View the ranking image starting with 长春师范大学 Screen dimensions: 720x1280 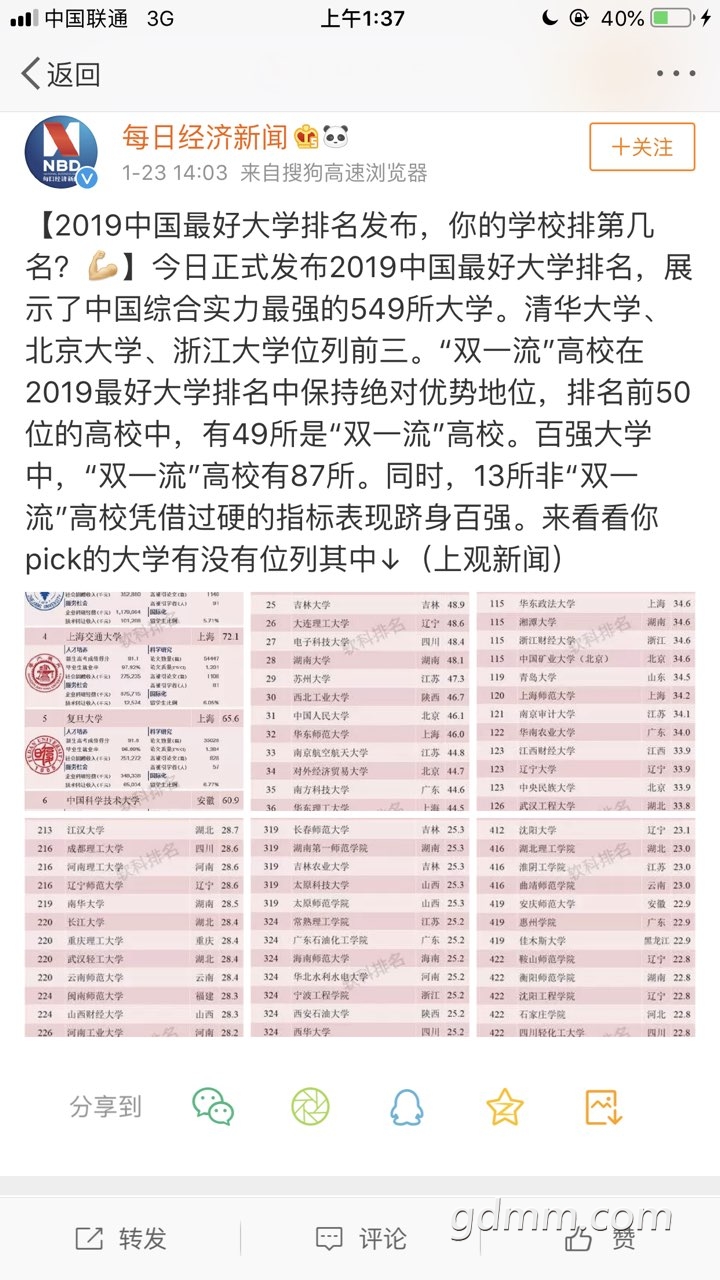point(357,927)
